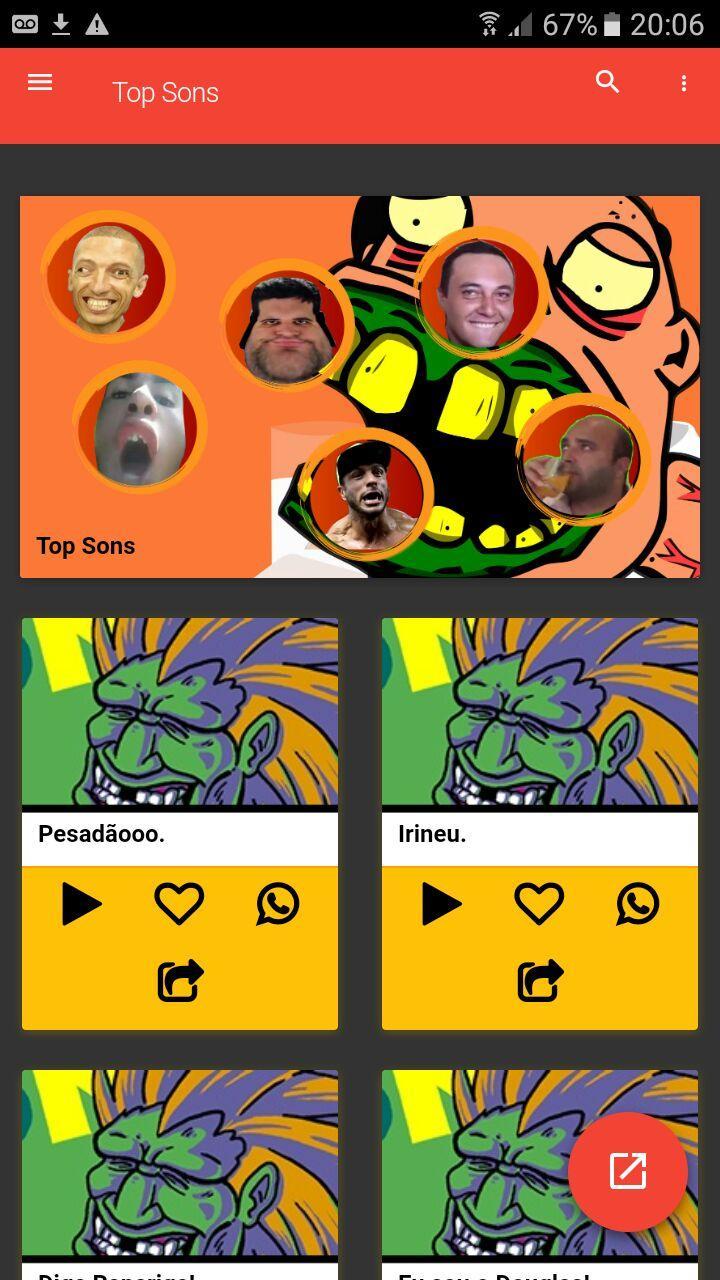720x1280 pixels.
Task: Send Irineu. sound through WhatsApp
Action: [x=637, y=904]
